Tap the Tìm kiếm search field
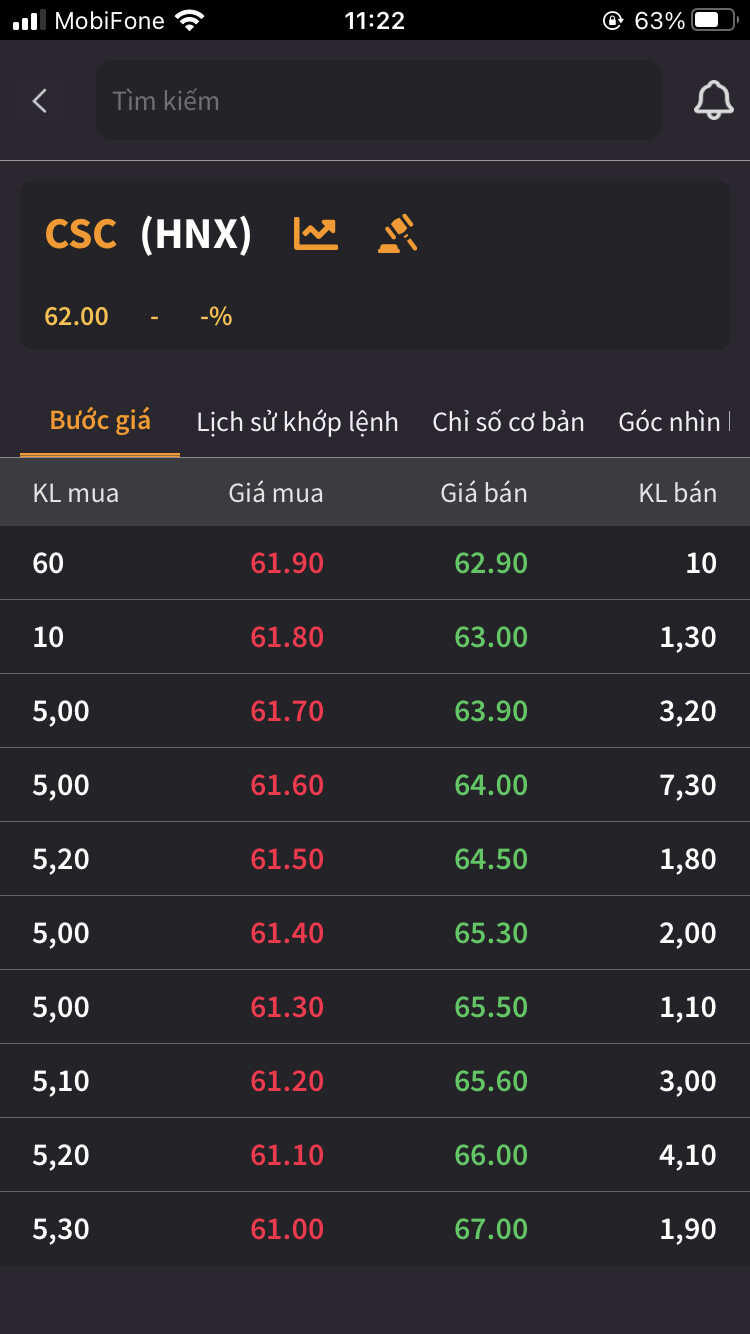 pyautogui.click(x=377, y=100)
